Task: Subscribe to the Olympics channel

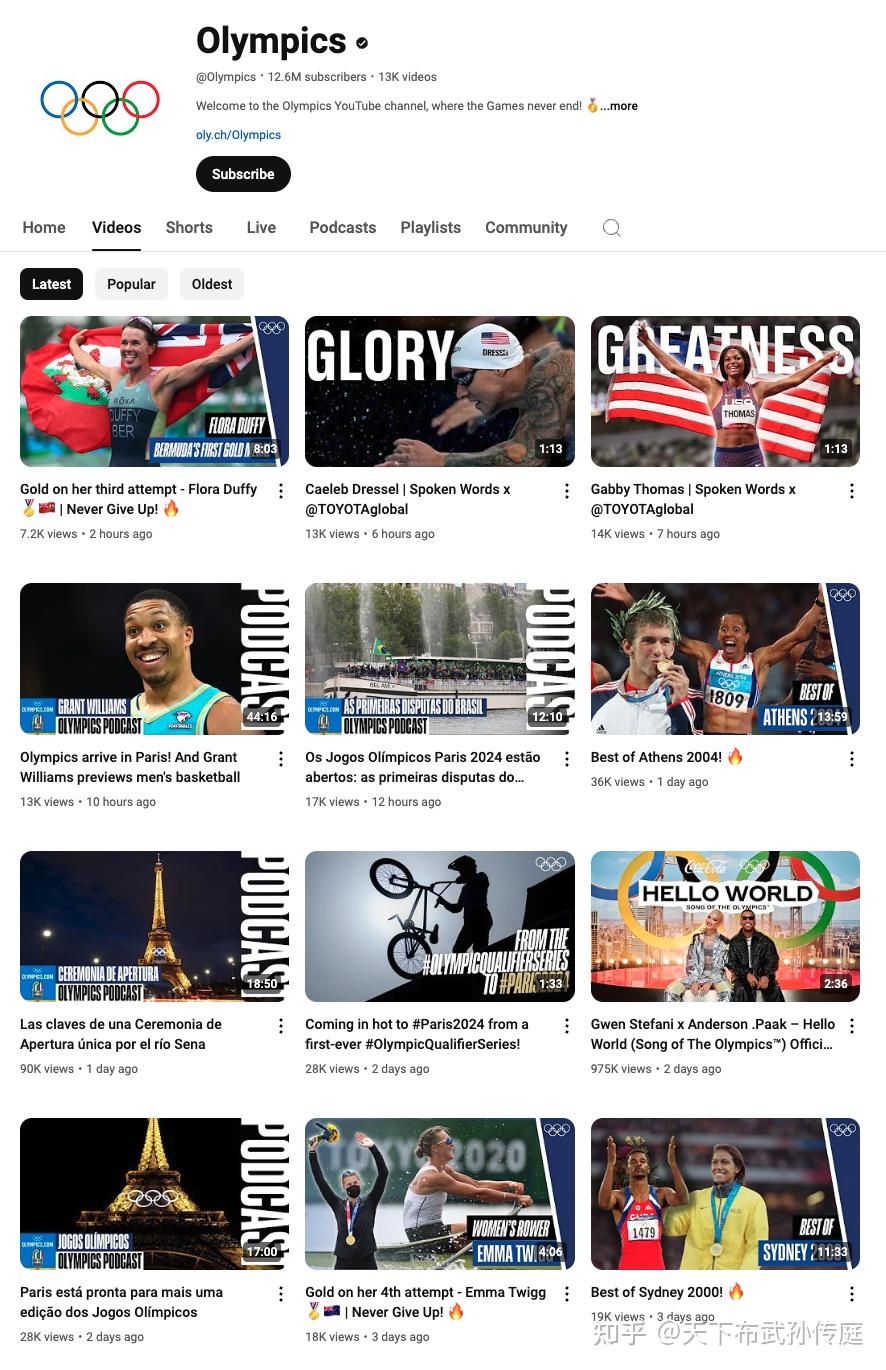Action: pyautogui.click(x=243, y=174)
